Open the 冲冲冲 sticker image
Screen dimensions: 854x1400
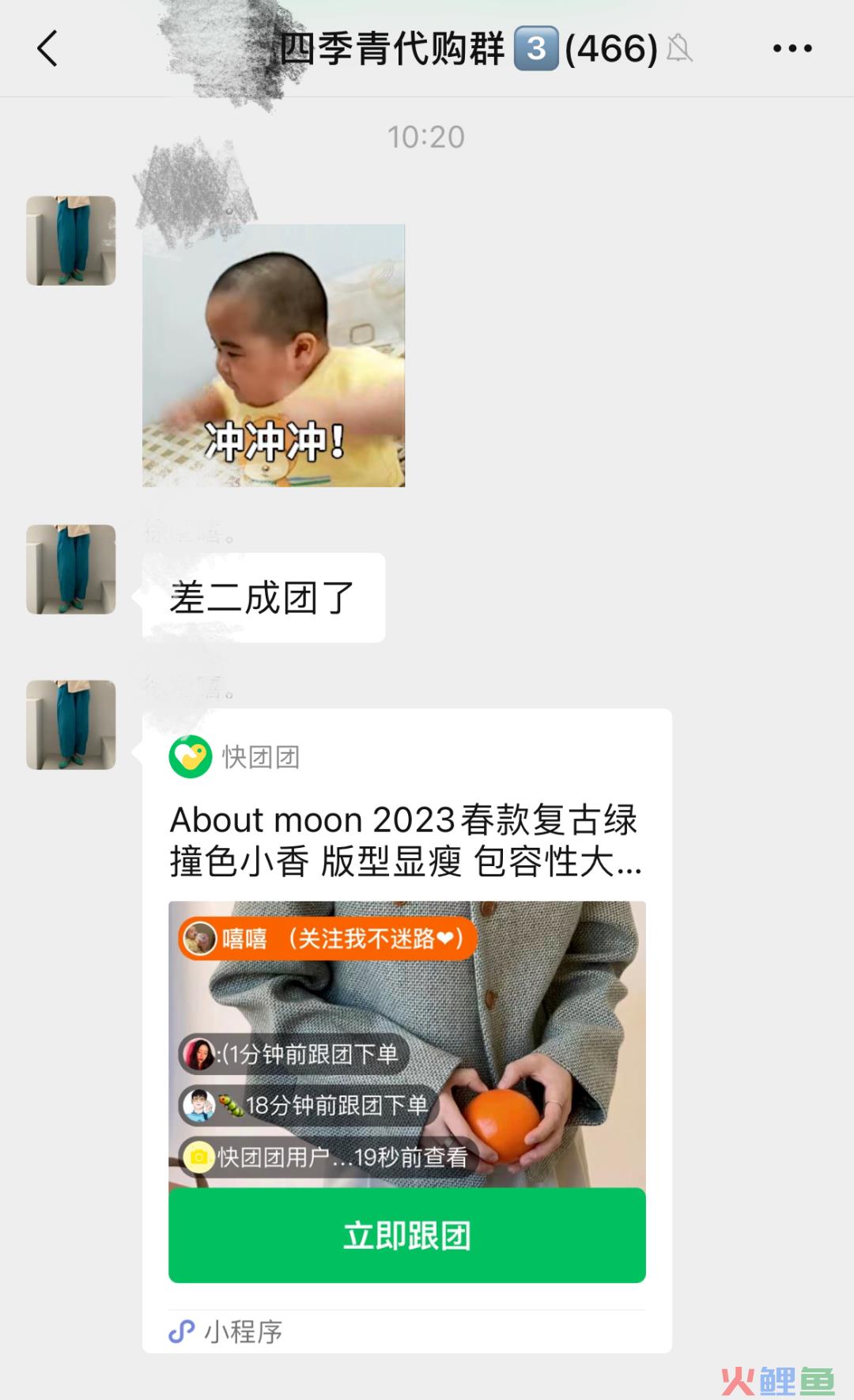tap(274, 355)
